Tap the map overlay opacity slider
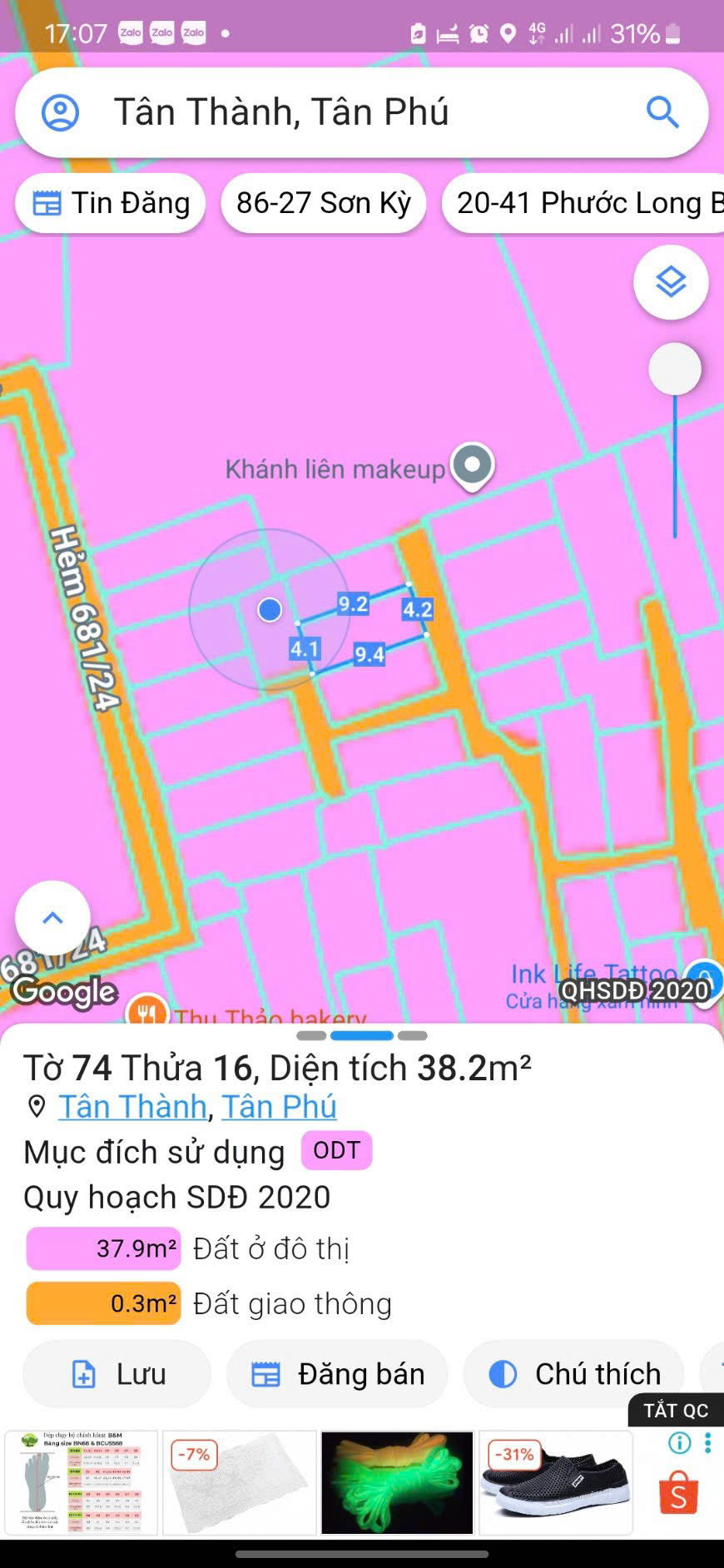The image size is (724, 1568). (675, 369)
